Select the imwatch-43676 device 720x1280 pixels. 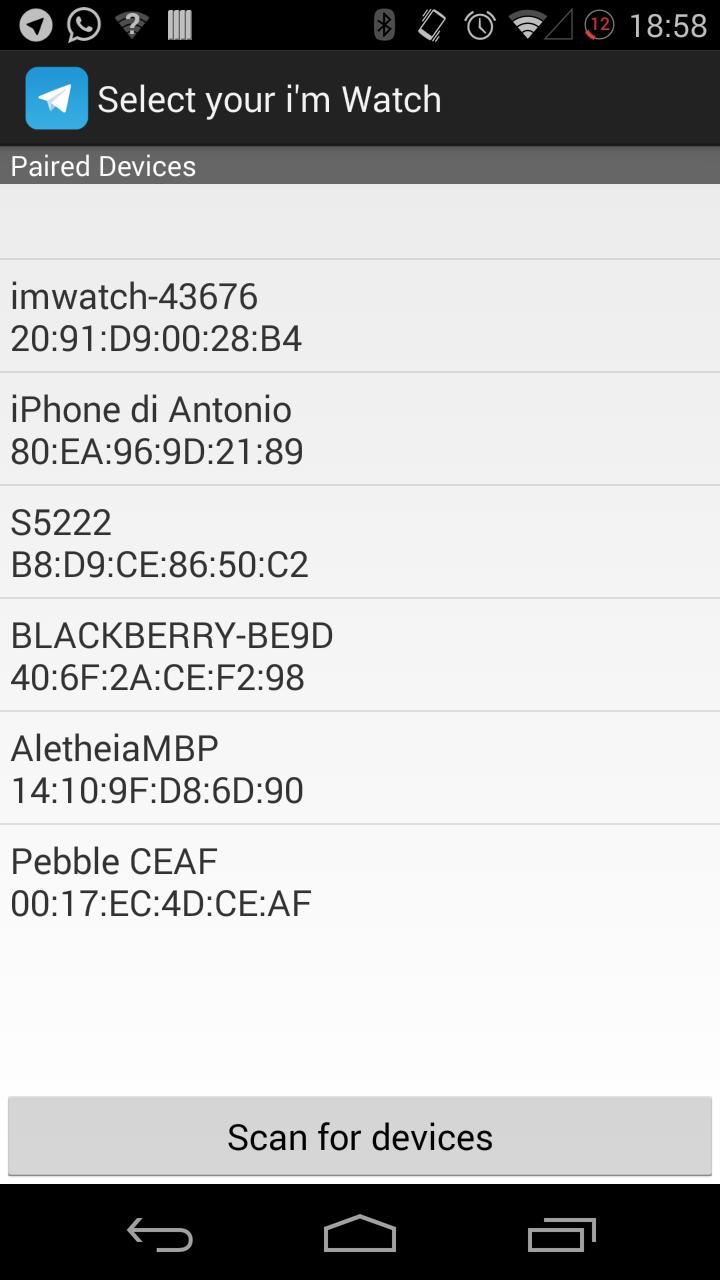click(x=360, y=316)
